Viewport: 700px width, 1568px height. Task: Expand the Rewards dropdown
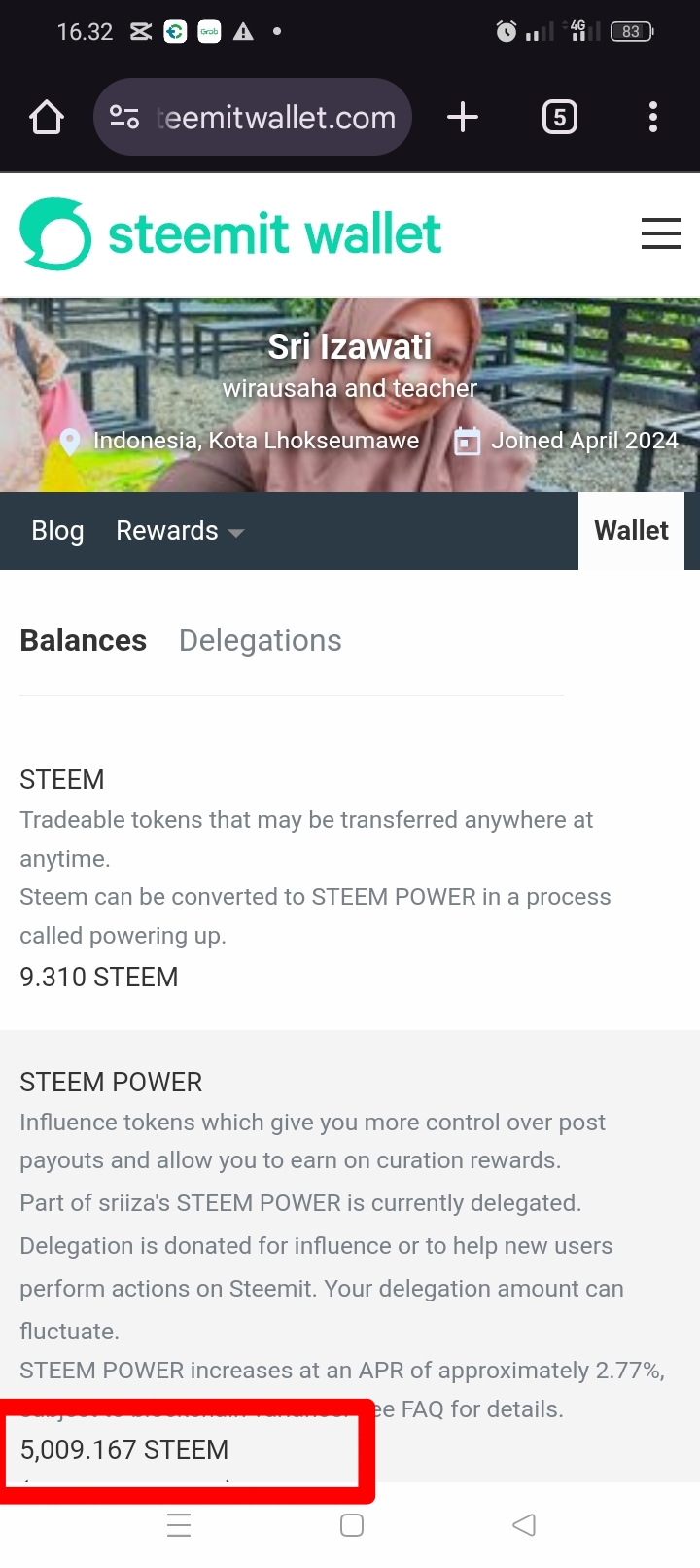(x=180, y=531)
